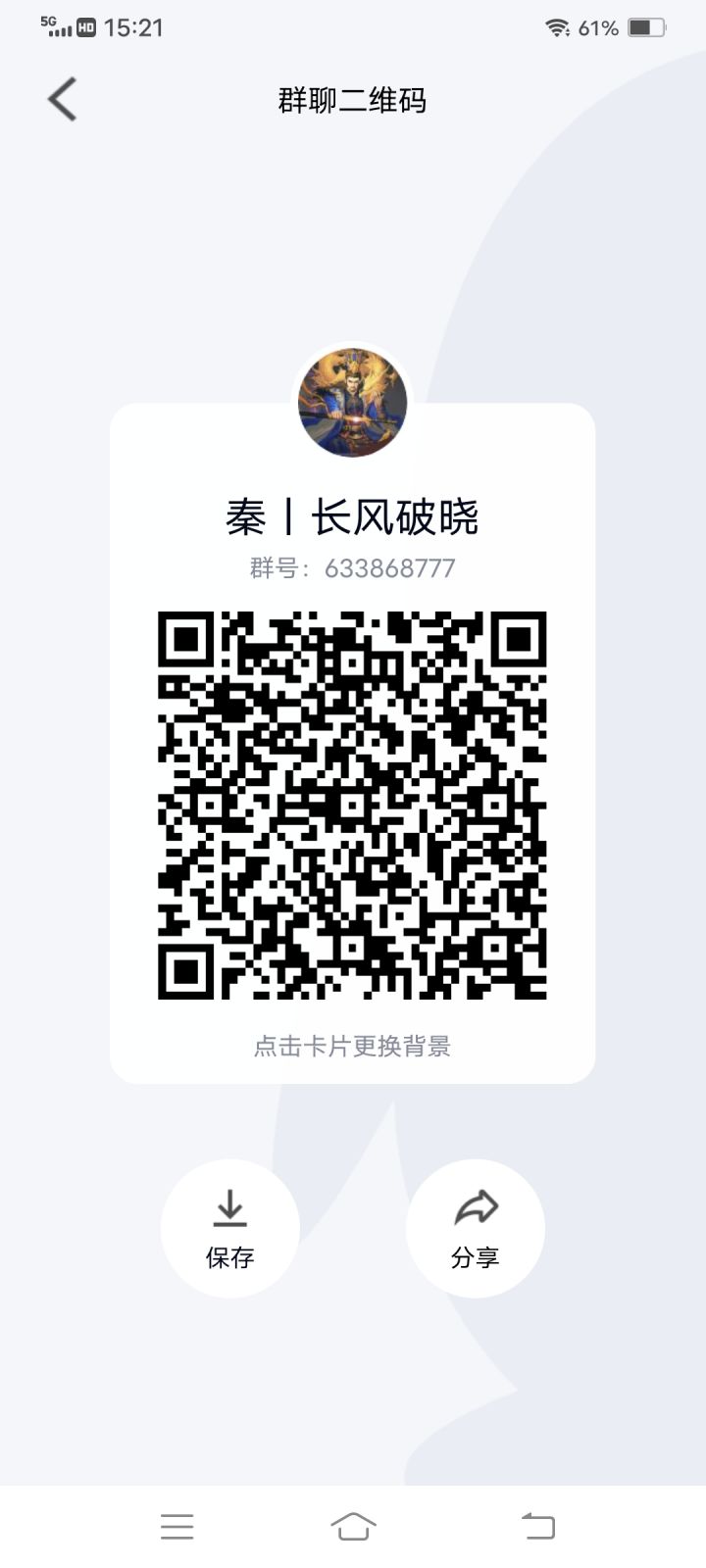Tap the download icon to save QR code

tap(229, 1209)
